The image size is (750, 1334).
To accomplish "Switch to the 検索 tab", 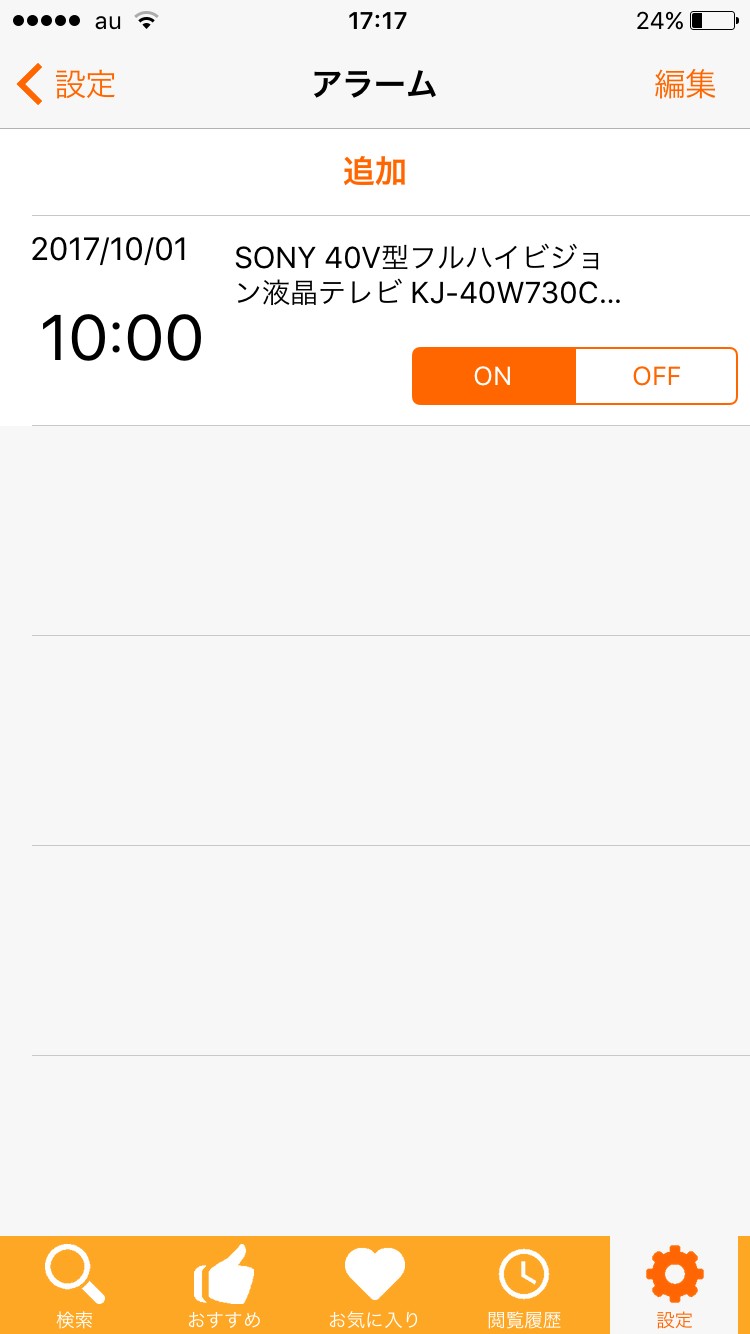I will point(75,1287).
